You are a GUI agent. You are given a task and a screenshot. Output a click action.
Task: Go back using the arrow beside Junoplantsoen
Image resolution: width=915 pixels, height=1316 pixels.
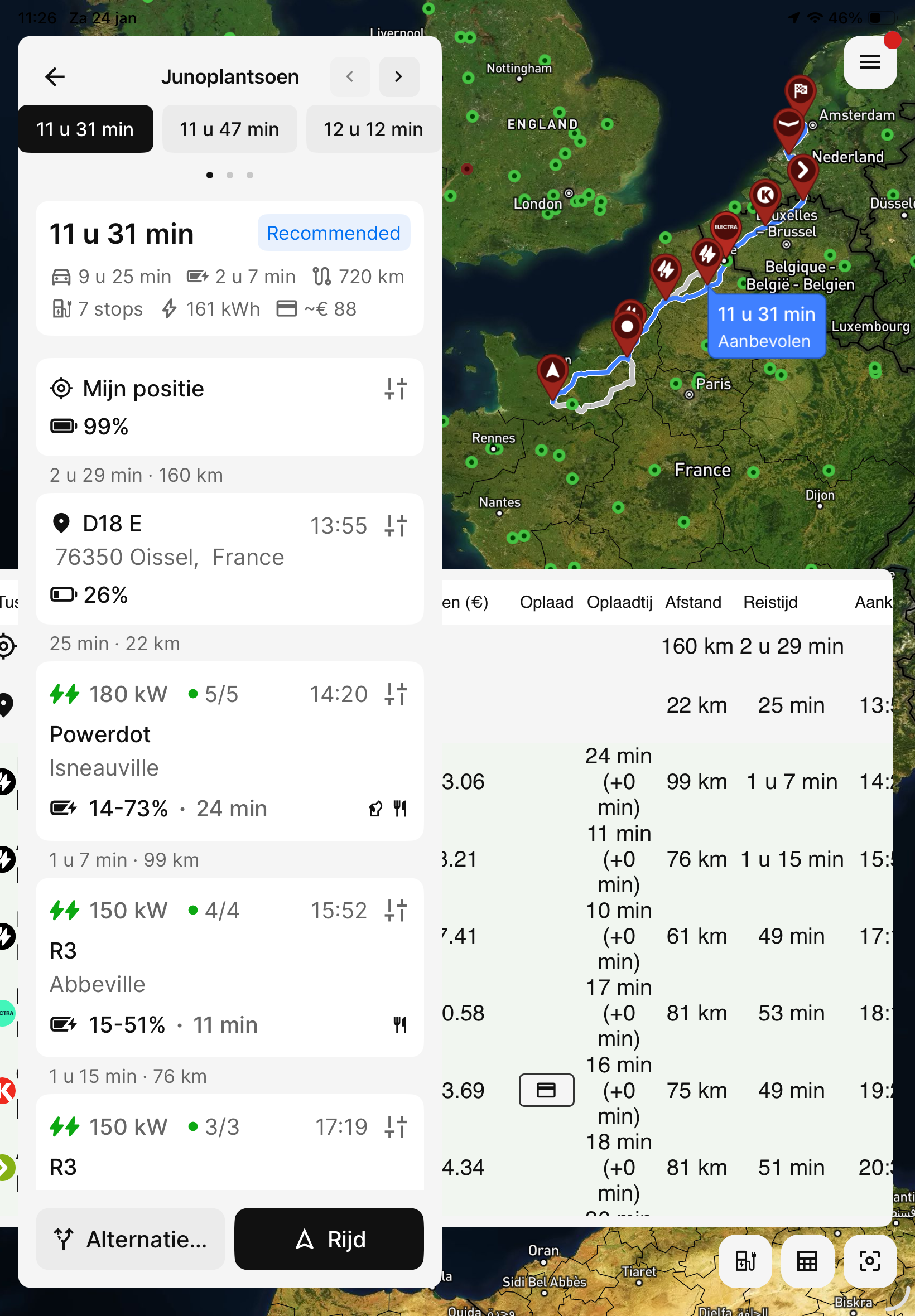click(x=55, y=76)
